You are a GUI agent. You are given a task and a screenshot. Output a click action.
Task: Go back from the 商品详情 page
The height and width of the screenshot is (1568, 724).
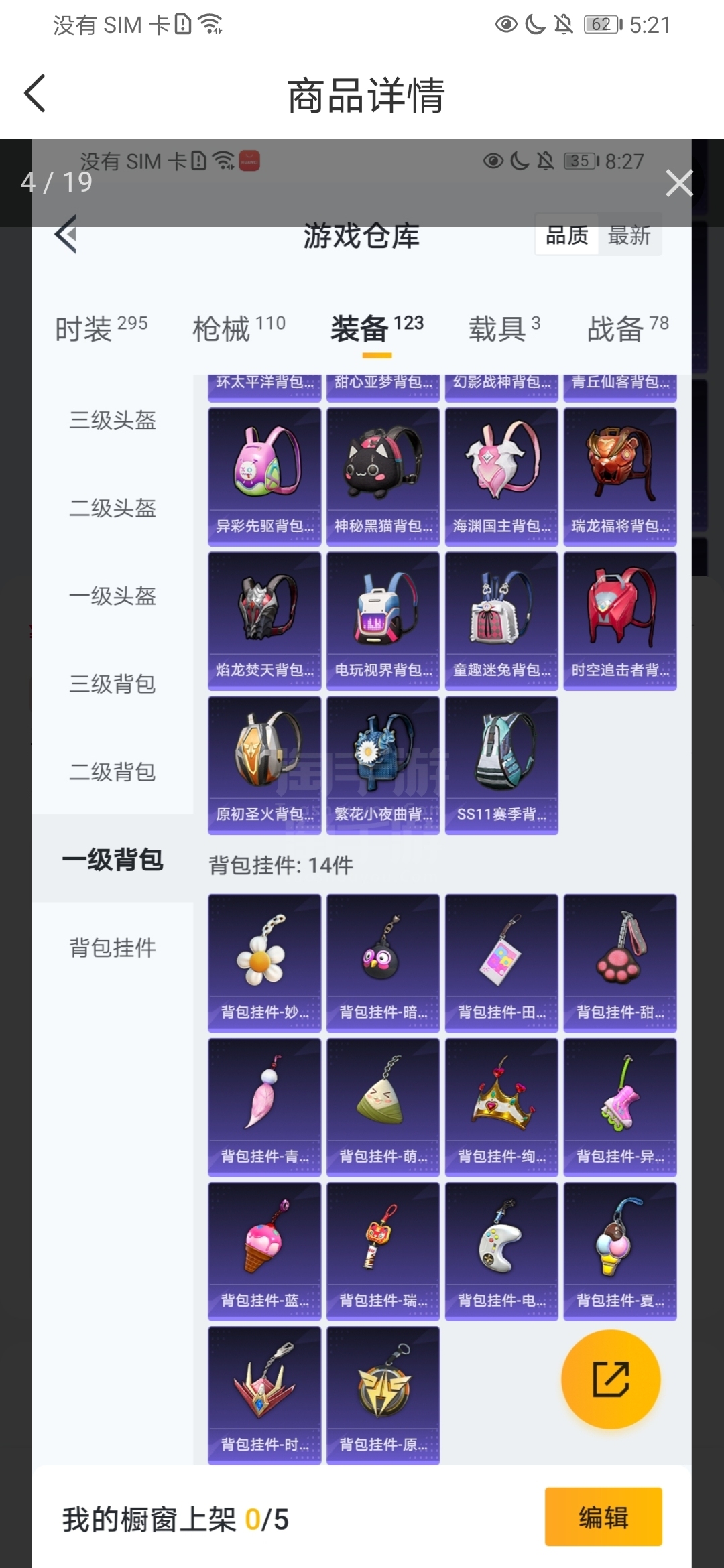click(x=35, y=93)
